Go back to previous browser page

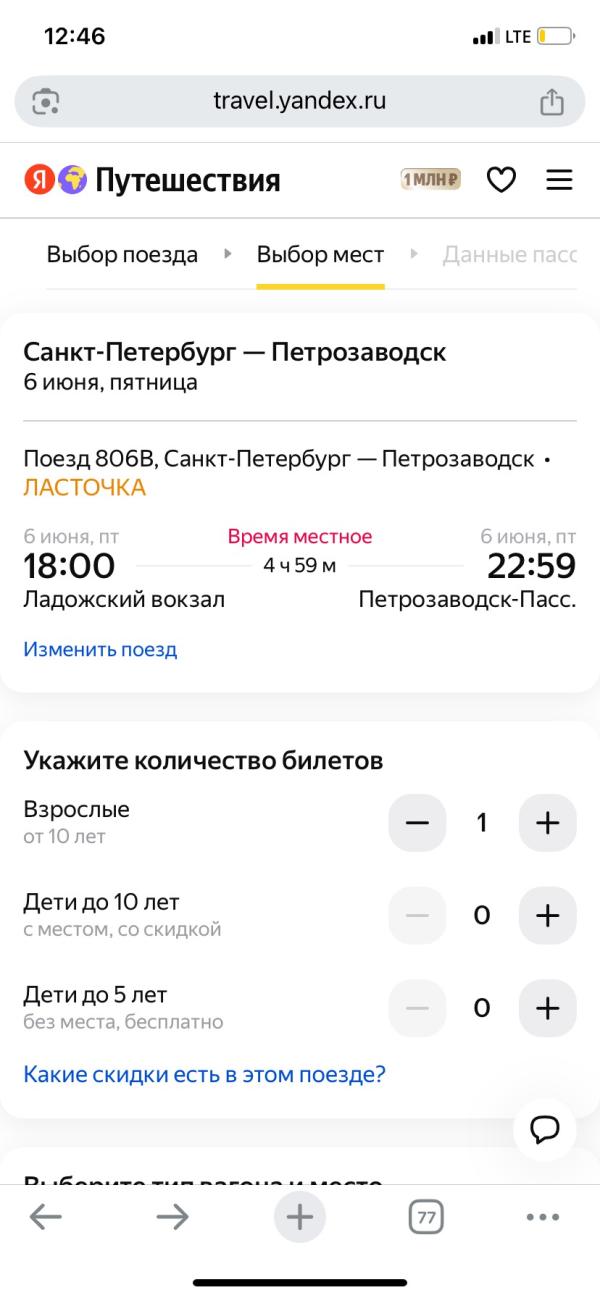pyautogui.click(x=46, y=1217)
